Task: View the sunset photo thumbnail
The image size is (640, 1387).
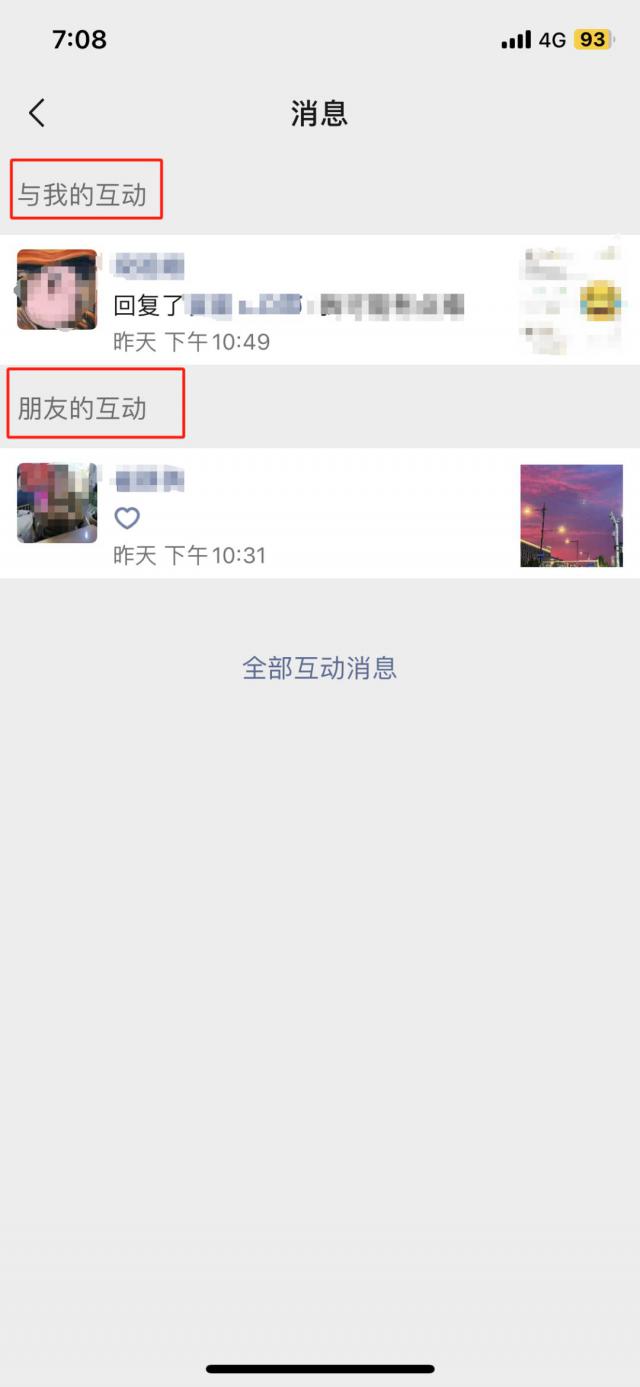Action: click(x=571, y=515)
